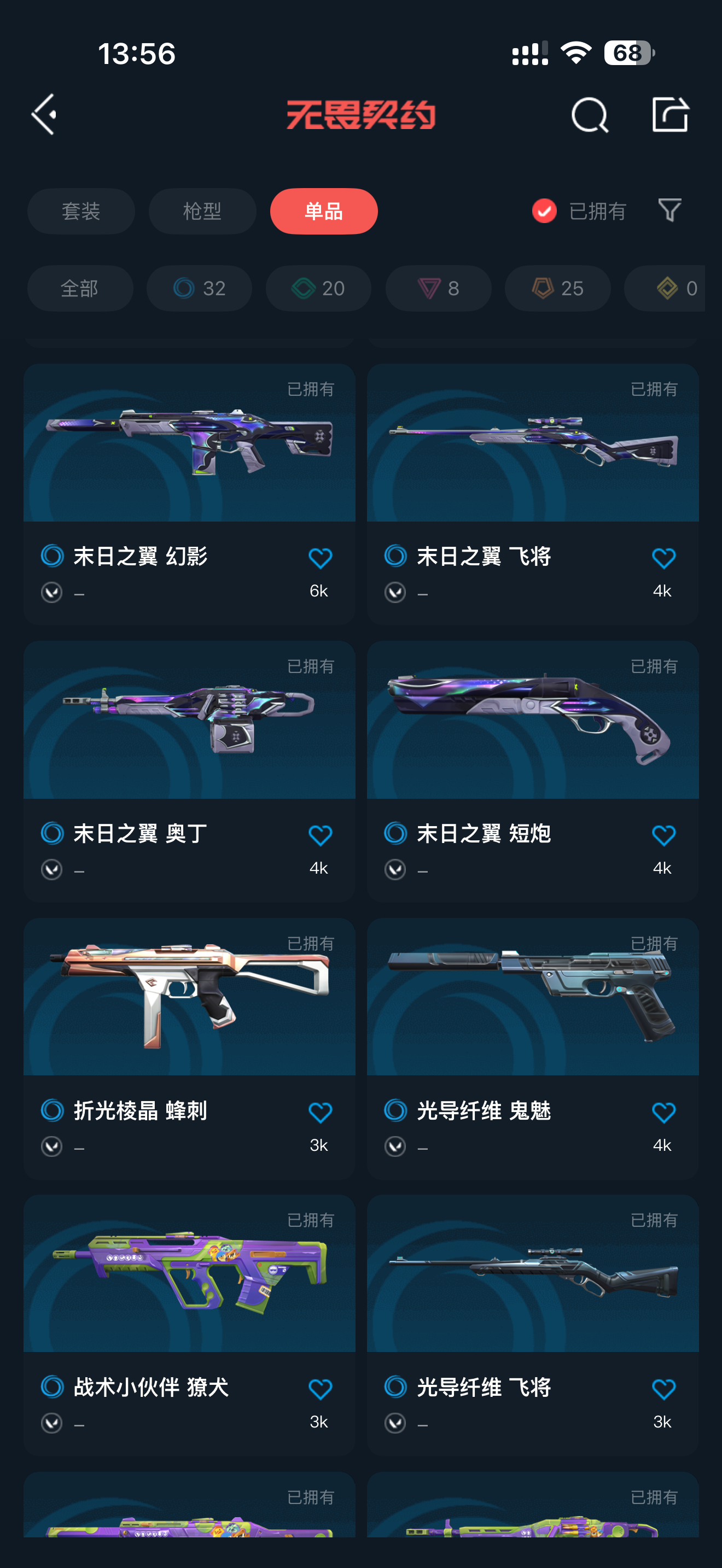This screenshot has width=722, height=1568.
Task: Switch to the 套装 tab
Action: [x=81, y=211]
